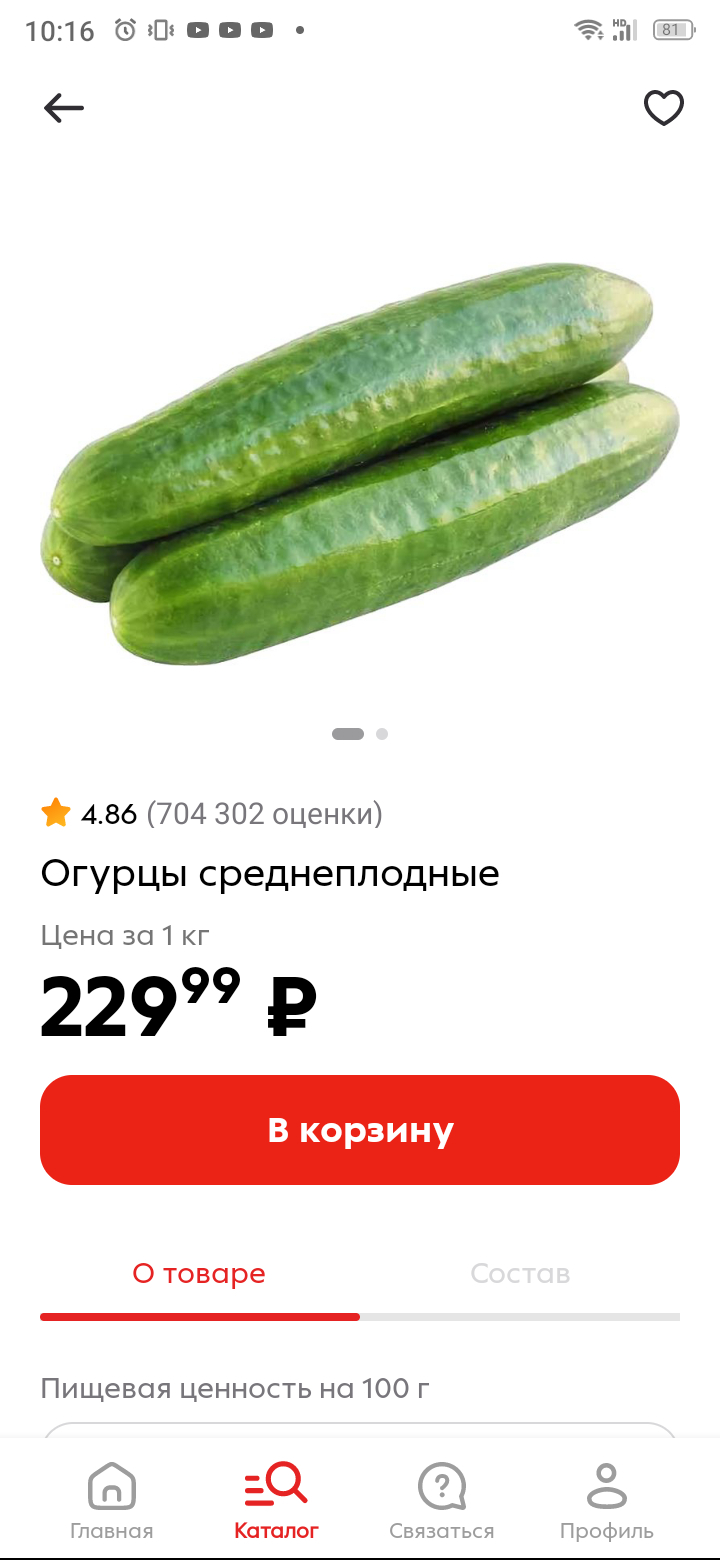
Task: Add cucumbers to favorites with the heart
Action: (663, 108)
